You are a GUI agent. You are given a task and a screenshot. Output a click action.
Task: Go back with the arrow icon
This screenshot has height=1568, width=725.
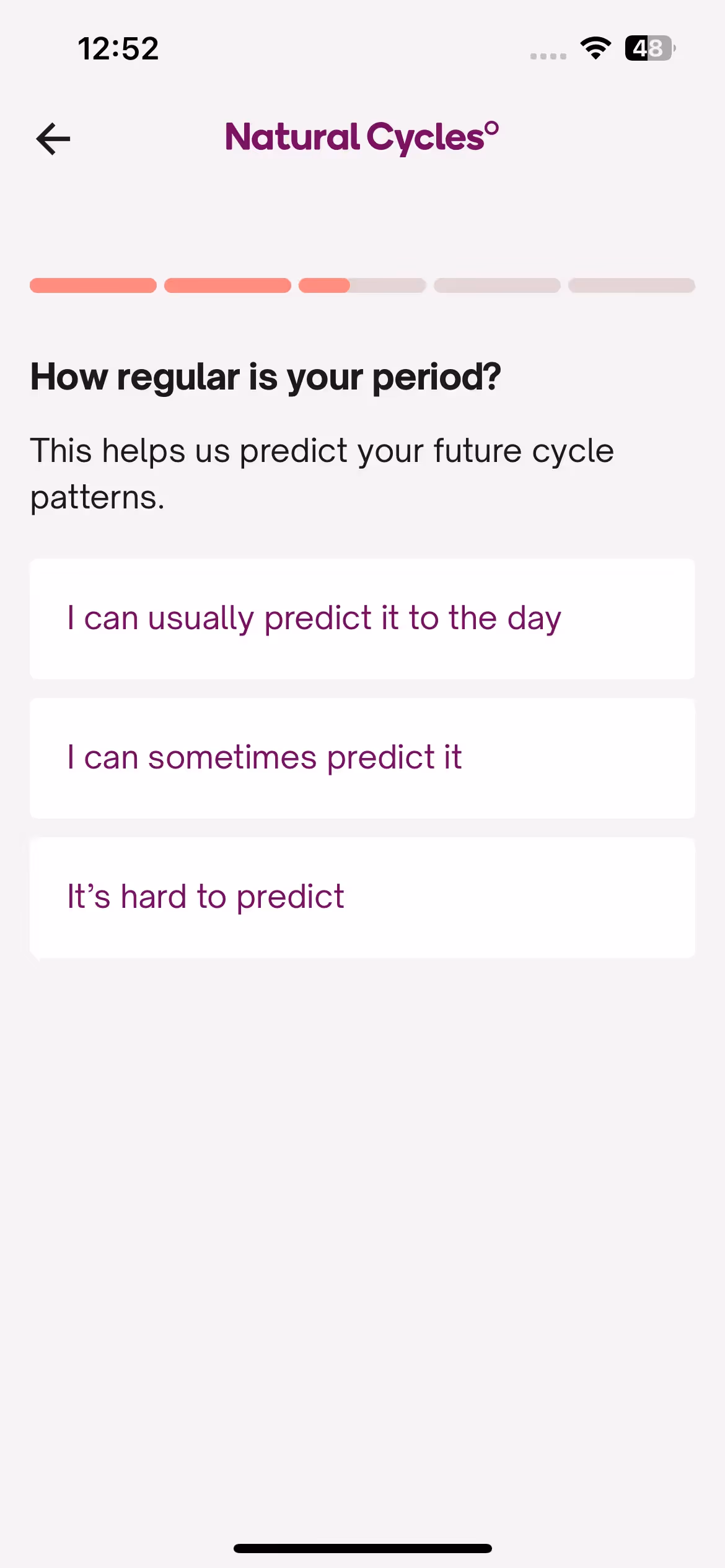[53, 139]
